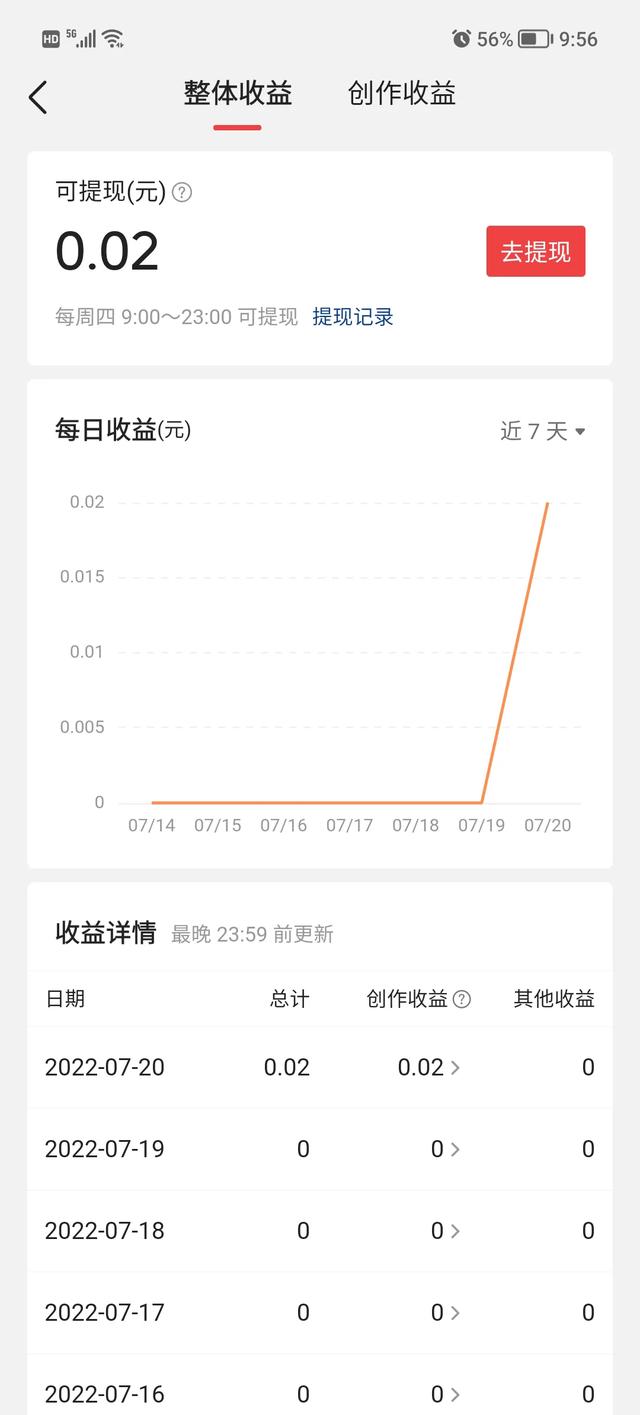The image size is (640, 1415).
Task: View 创作收益 details for 2022-07-17
Action: (445, 1312)
